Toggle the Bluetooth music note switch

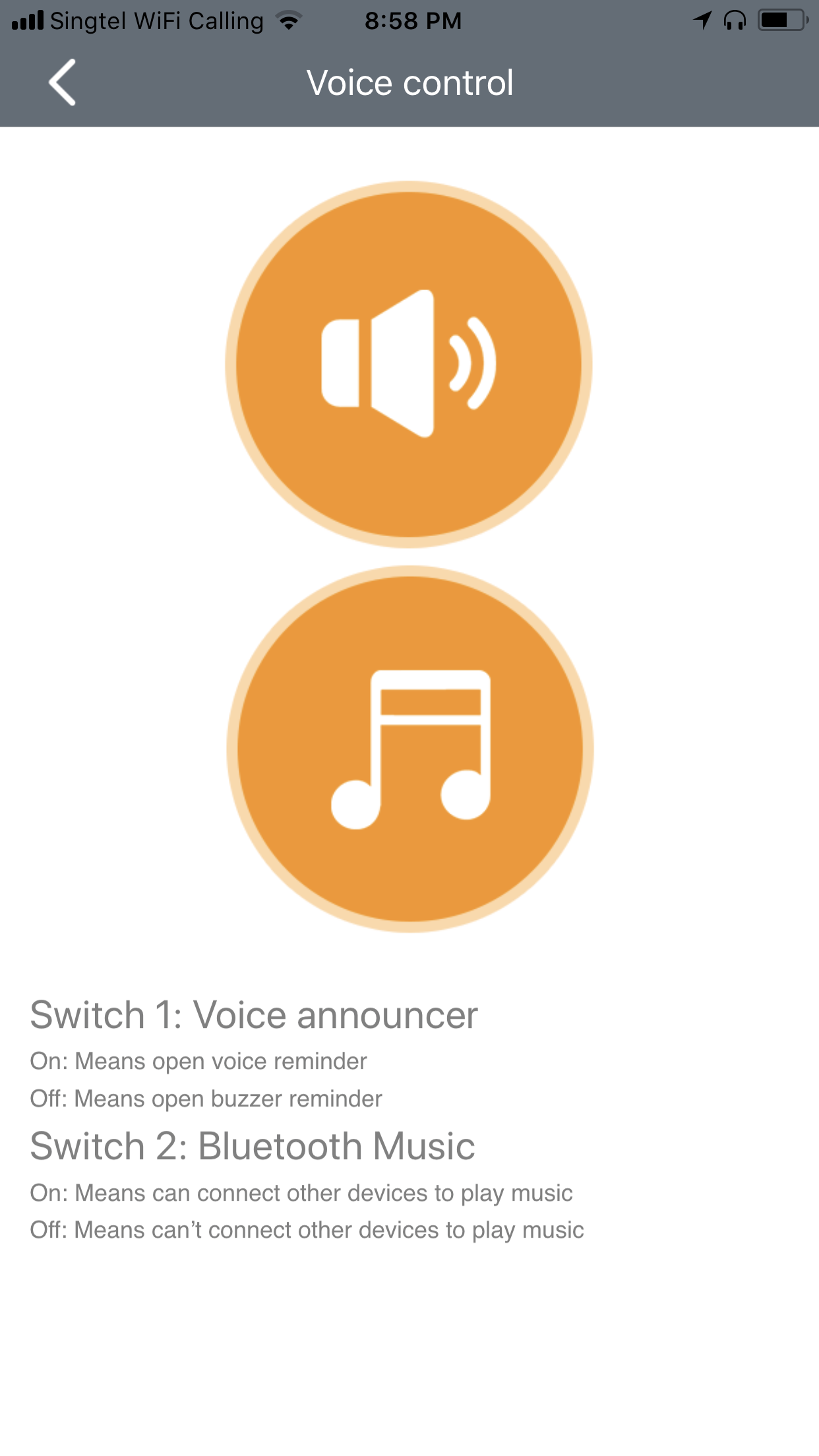(x=410, y=749)
